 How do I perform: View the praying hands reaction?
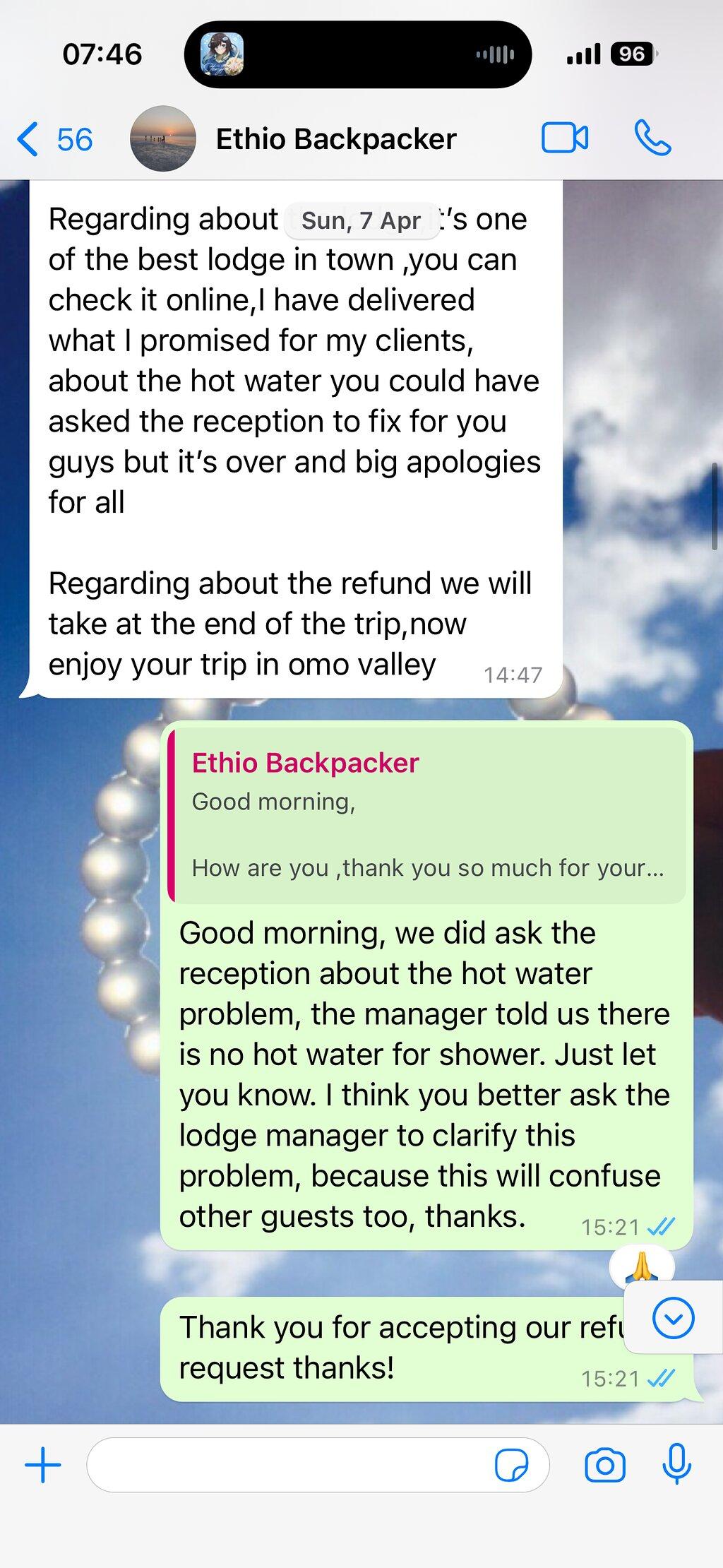point(641,1267)
